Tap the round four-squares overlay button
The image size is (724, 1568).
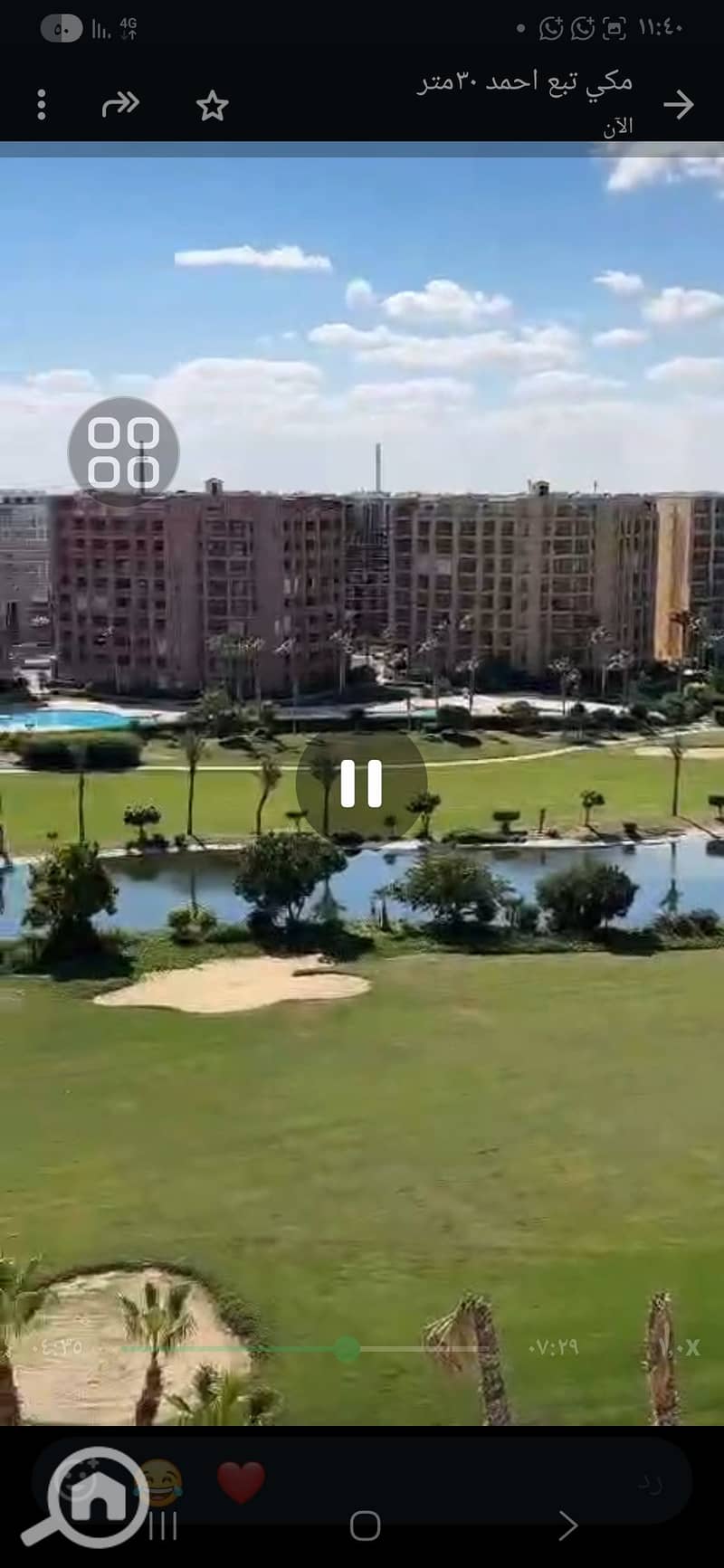coord(123,451)
